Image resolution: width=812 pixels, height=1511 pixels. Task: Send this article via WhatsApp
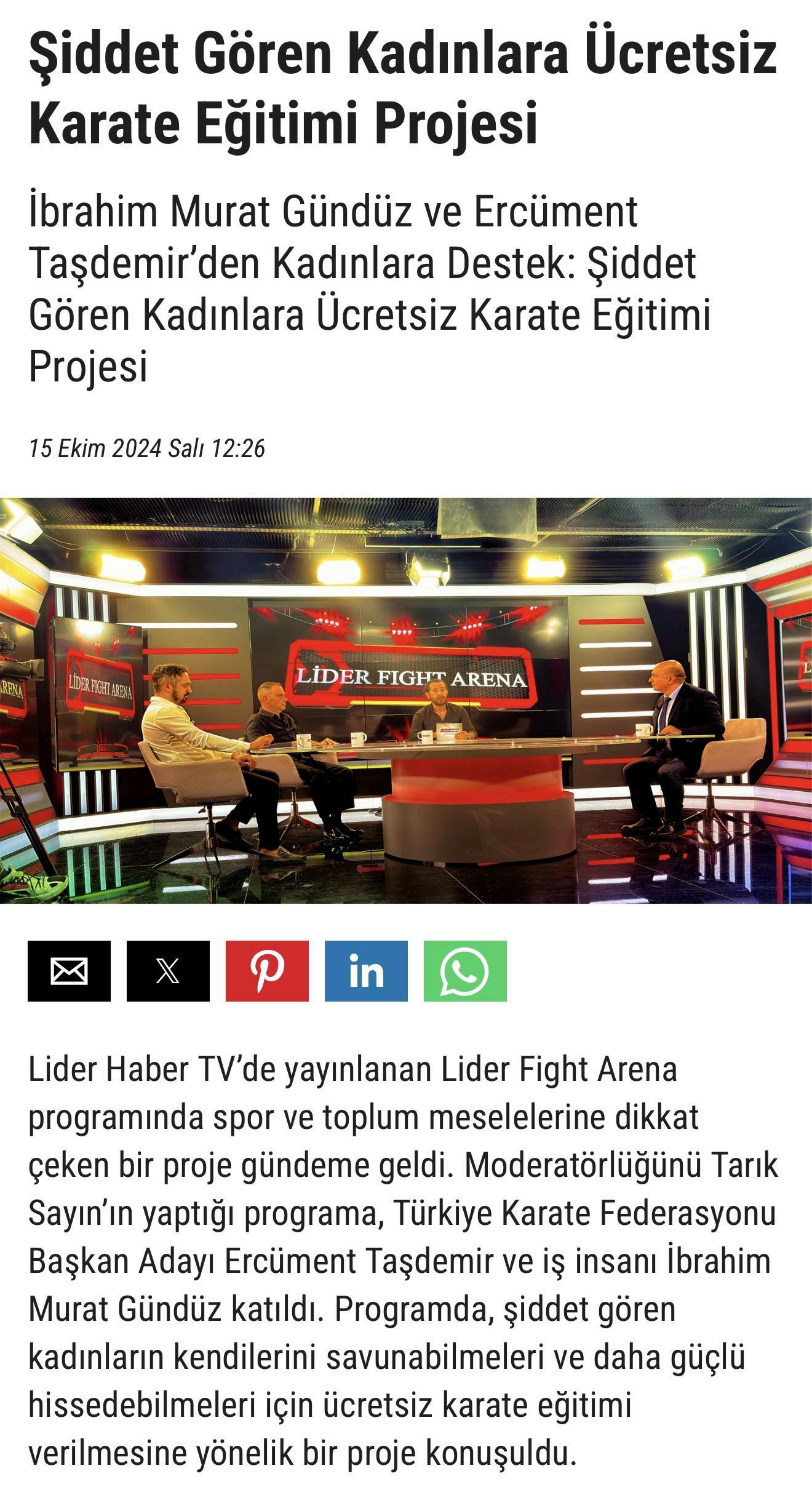pyautogui.click(x=465, y=971)
